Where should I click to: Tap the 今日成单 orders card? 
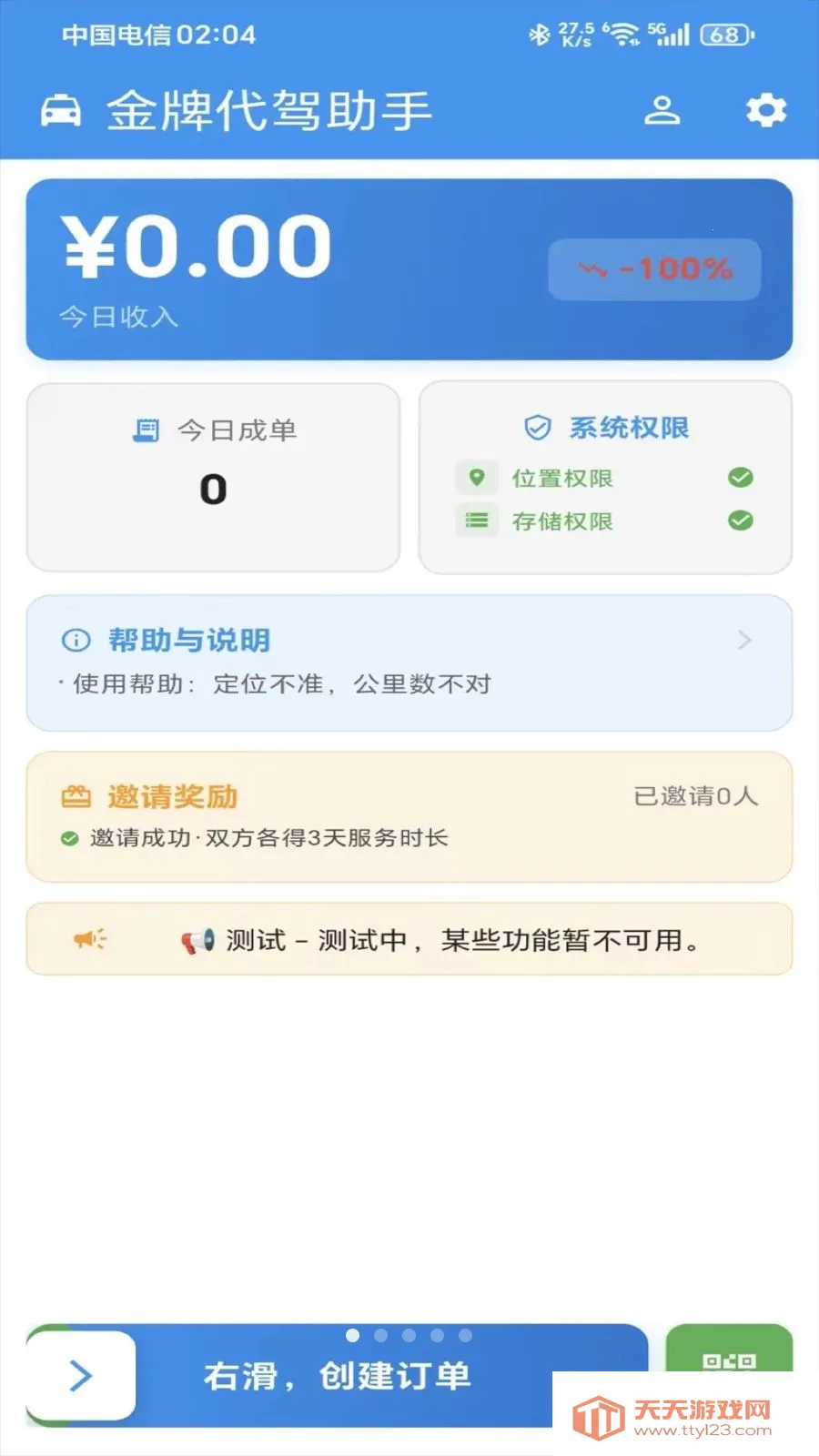pos(213,477)
